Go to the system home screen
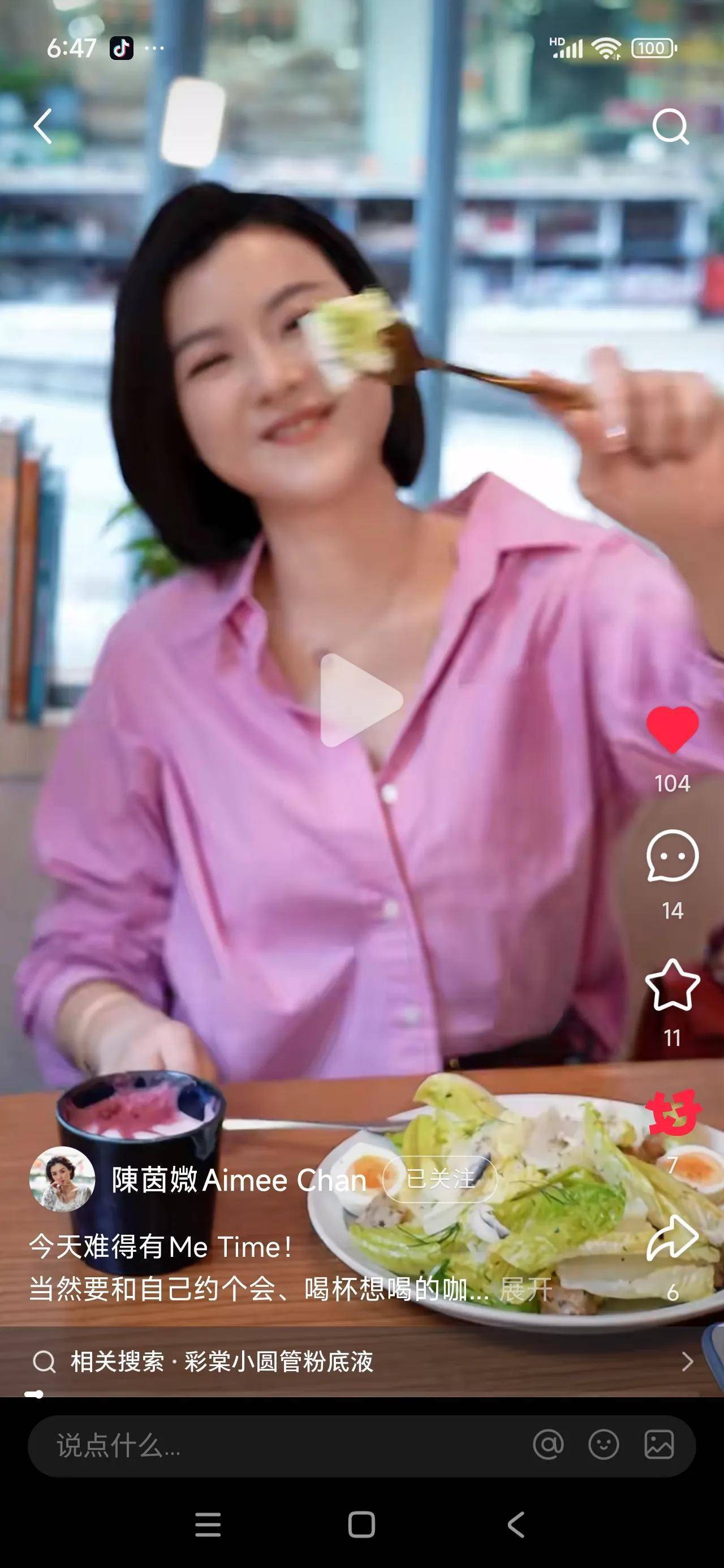 coord(361,1525)
